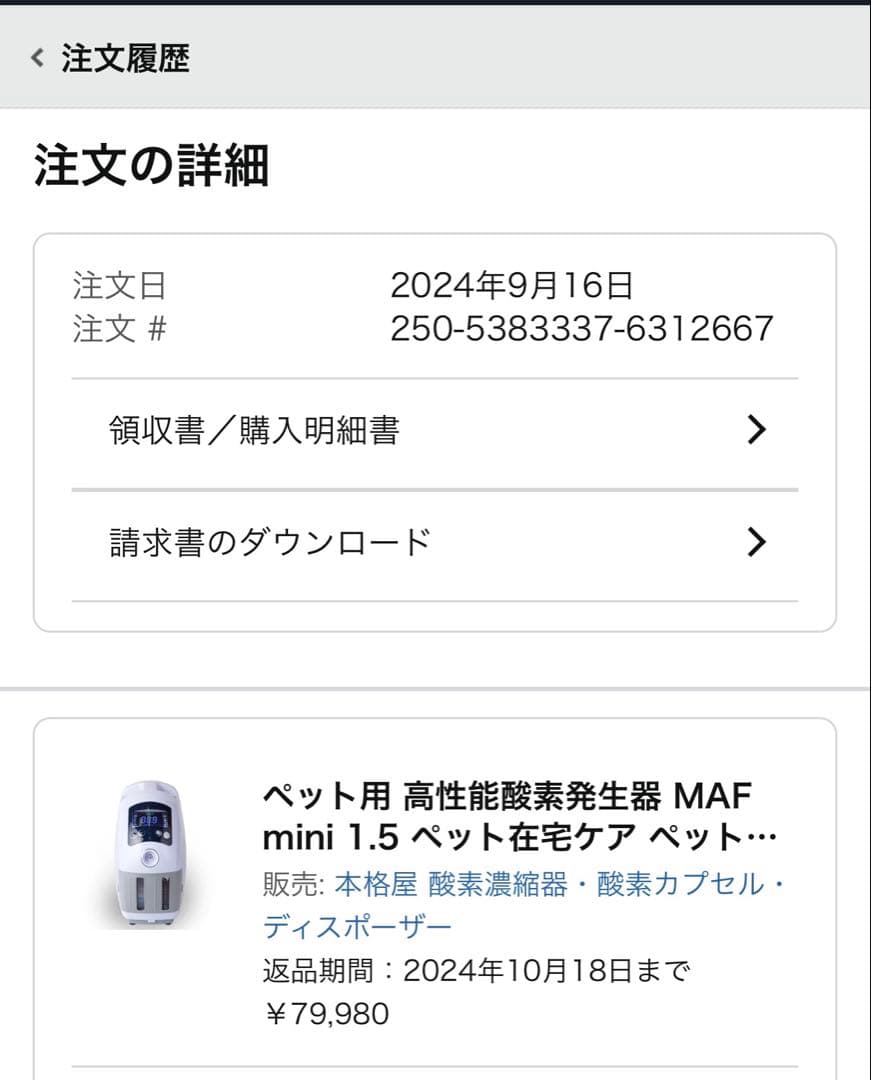Select the order number 250-5383337-6312667

[584, 330]
